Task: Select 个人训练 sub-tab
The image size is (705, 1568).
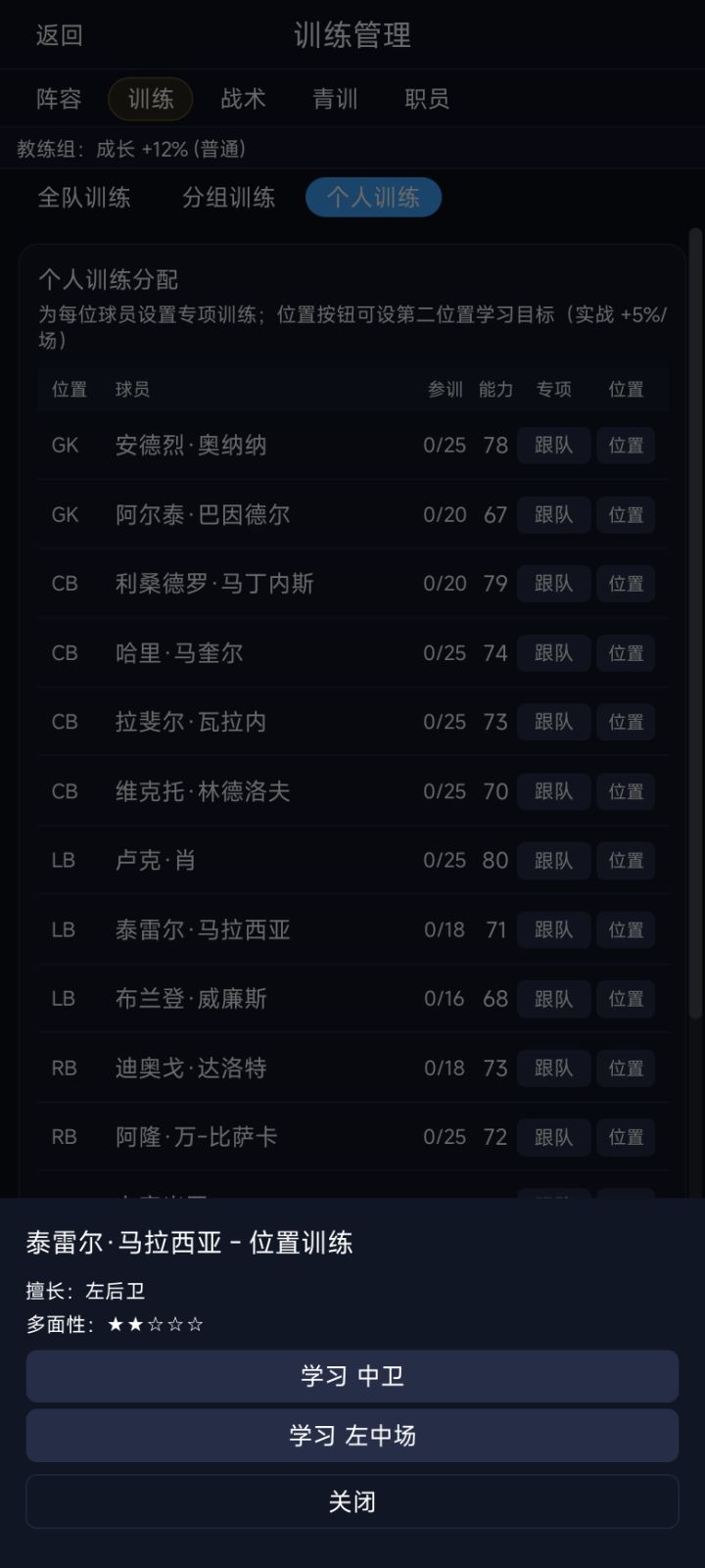Action: pos(373,198)
